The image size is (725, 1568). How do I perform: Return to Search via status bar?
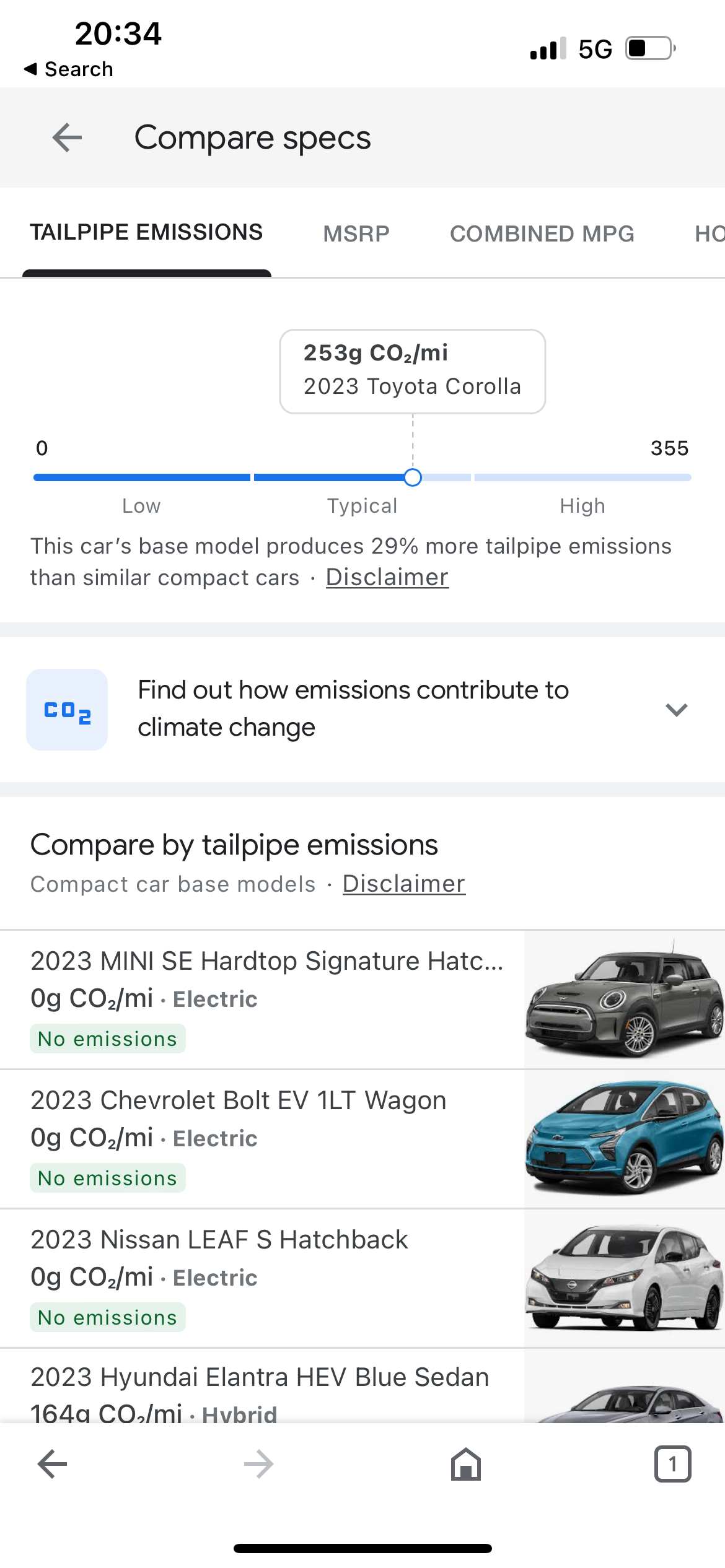click(x=68, y=69)
